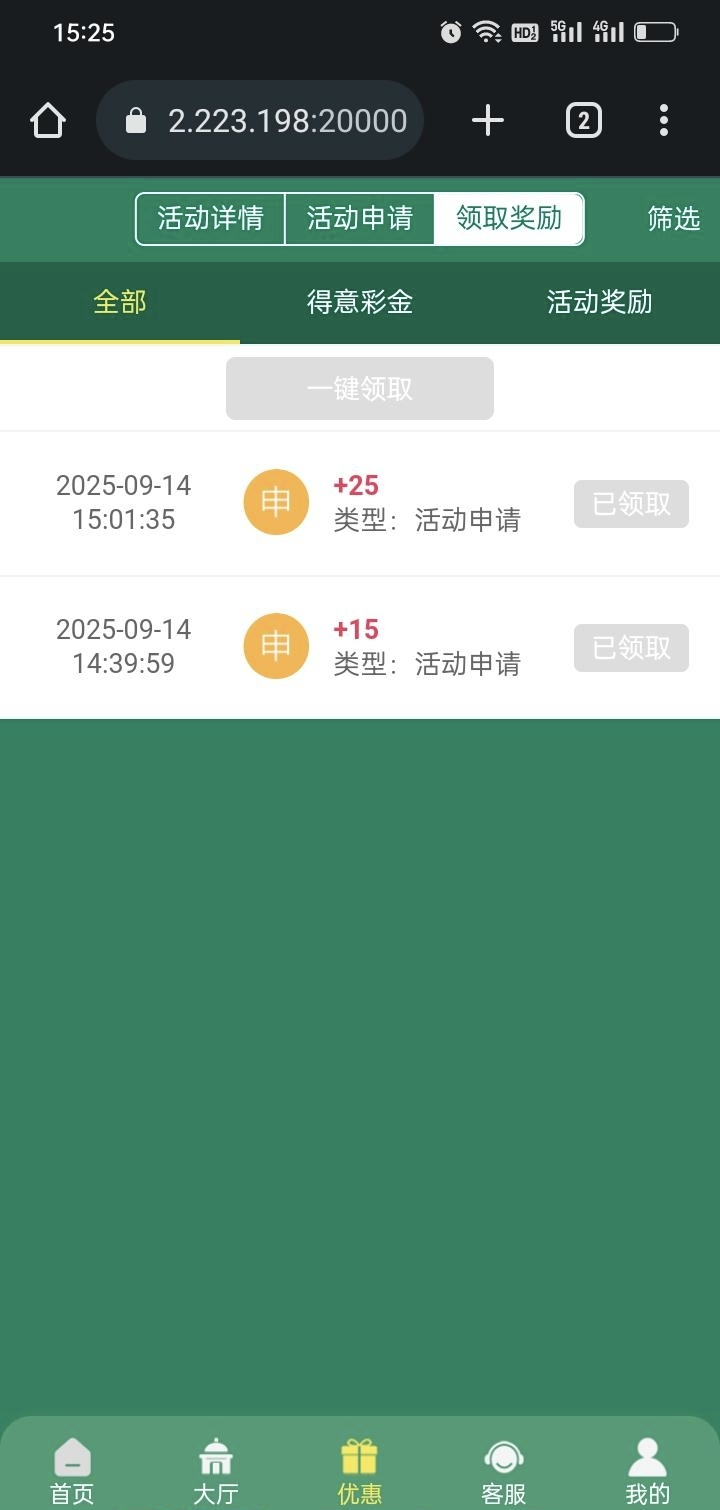Go to the 我的 tab

tap(647, 1471)
